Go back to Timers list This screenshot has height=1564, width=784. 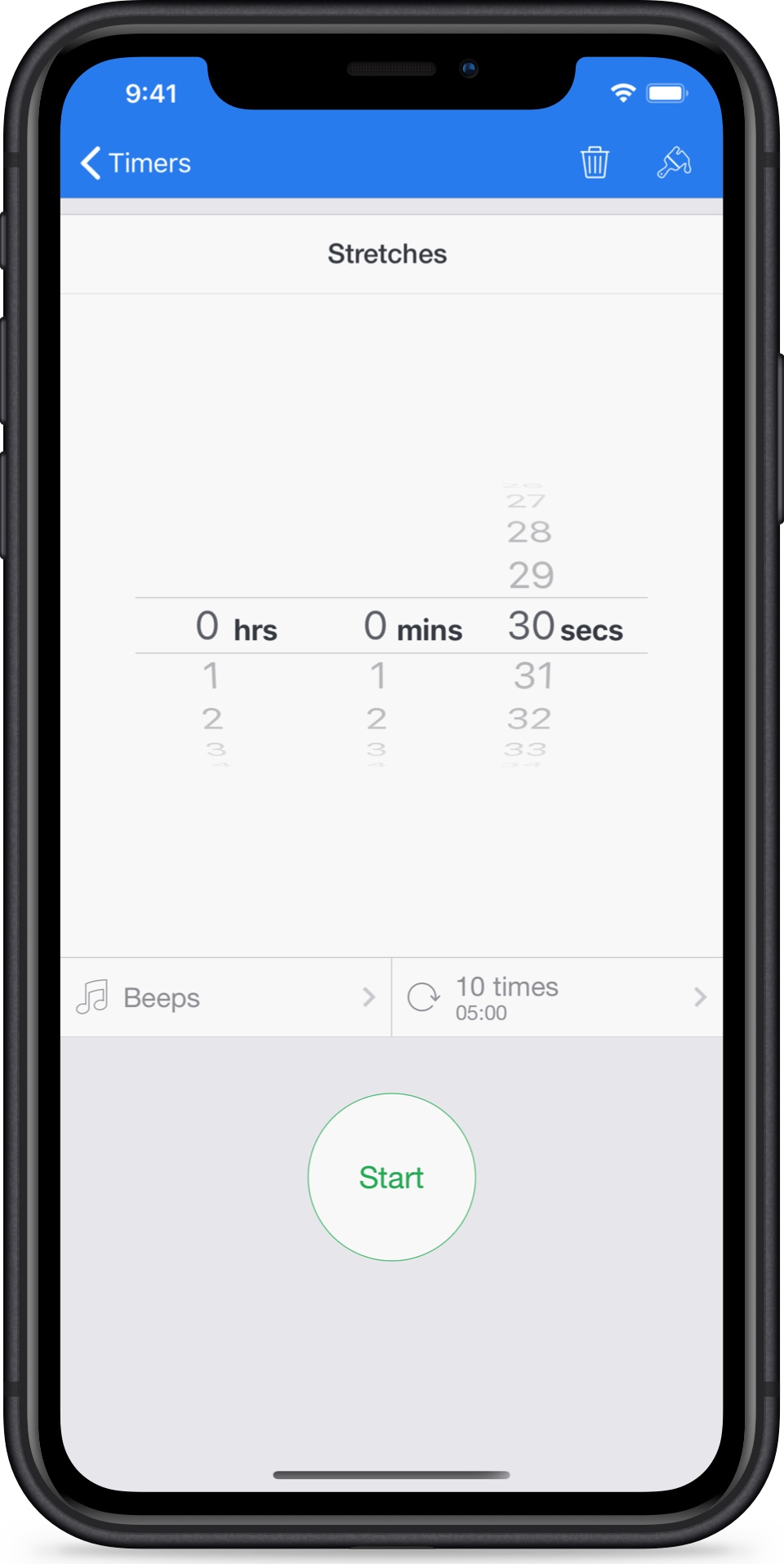click(136, 163)
